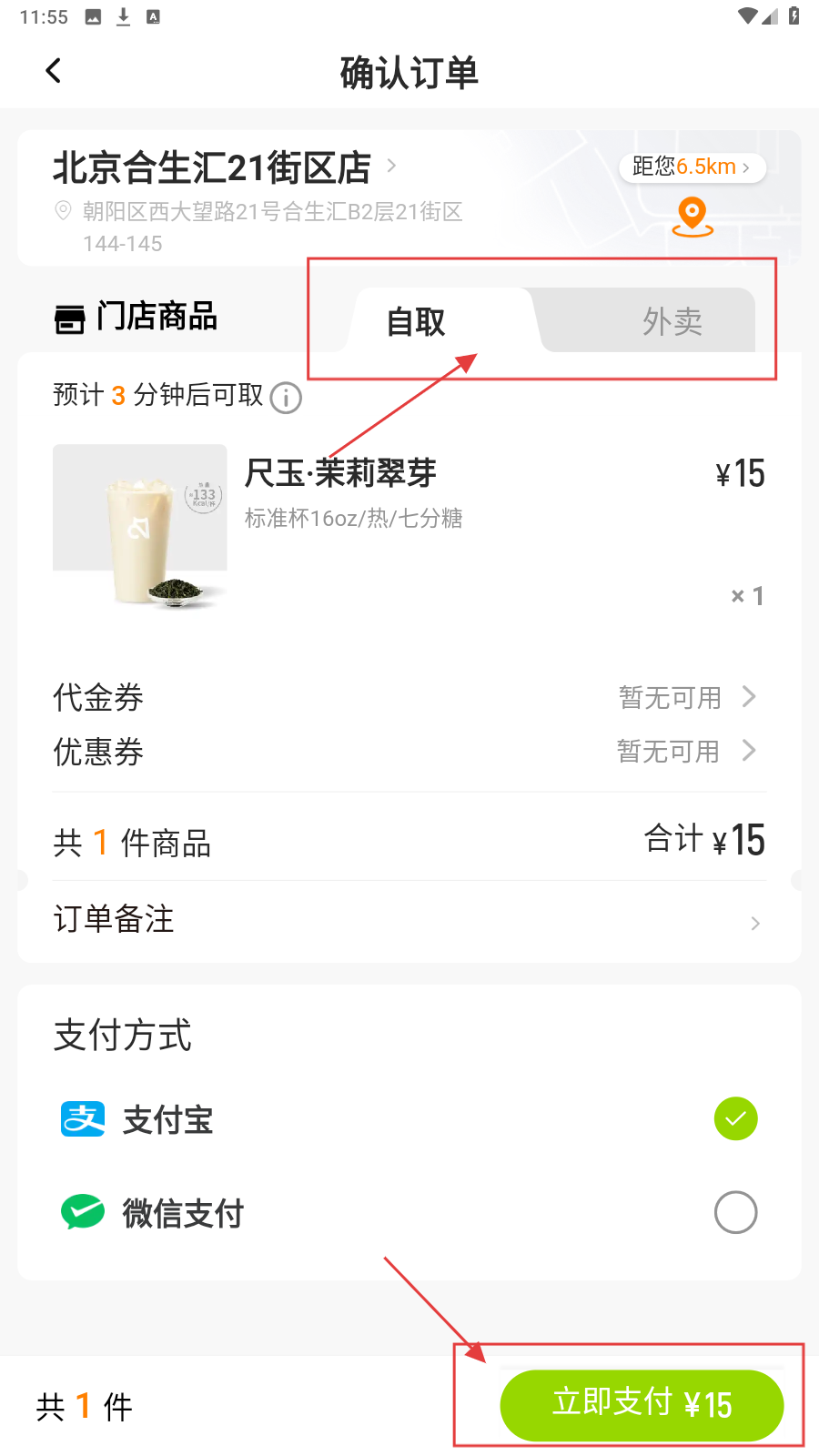Tap the info icon beside the pickup time
Image resolution: width=819 pixels, height=1456 pixels.
[x=286, y=398]
